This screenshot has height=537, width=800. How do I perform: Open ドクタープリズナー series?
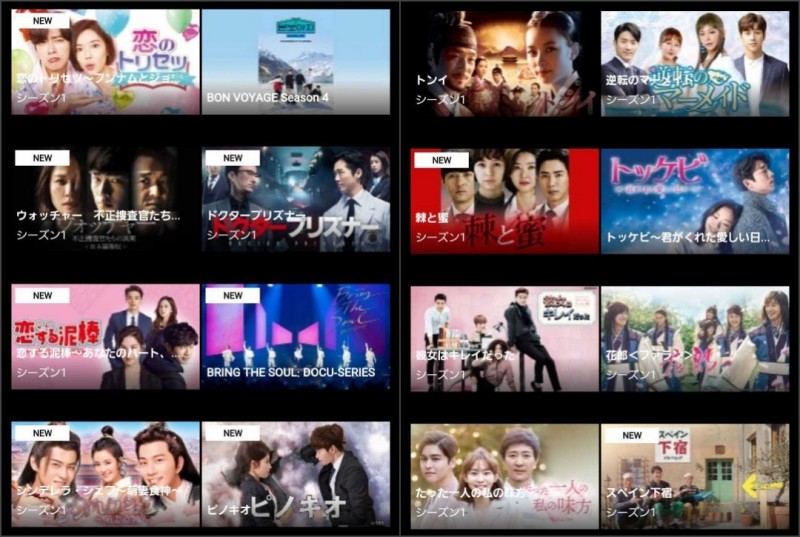point(296,200)
